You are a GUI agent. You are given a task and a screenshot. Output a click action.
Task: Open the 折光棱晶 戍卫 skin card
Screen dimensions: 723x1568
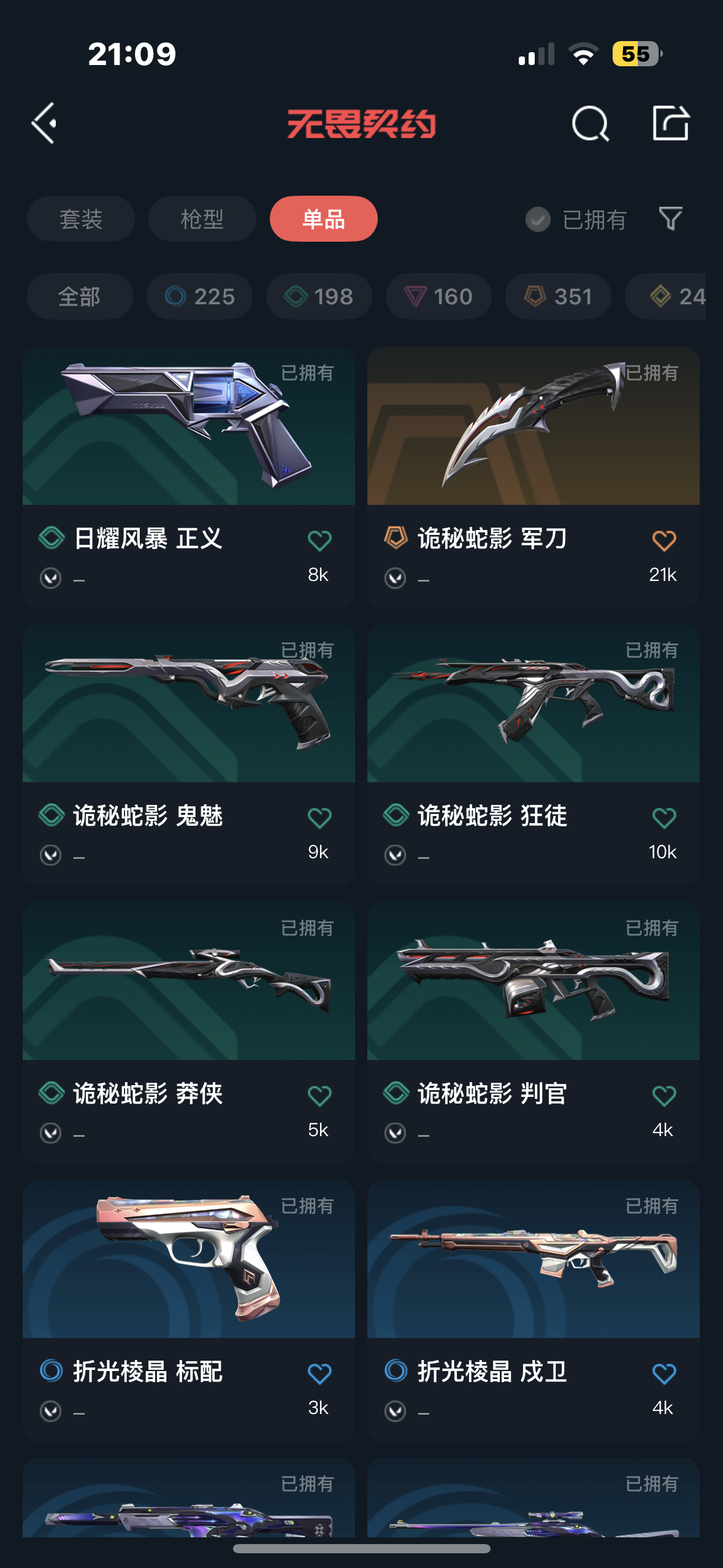coord(534,1310)
